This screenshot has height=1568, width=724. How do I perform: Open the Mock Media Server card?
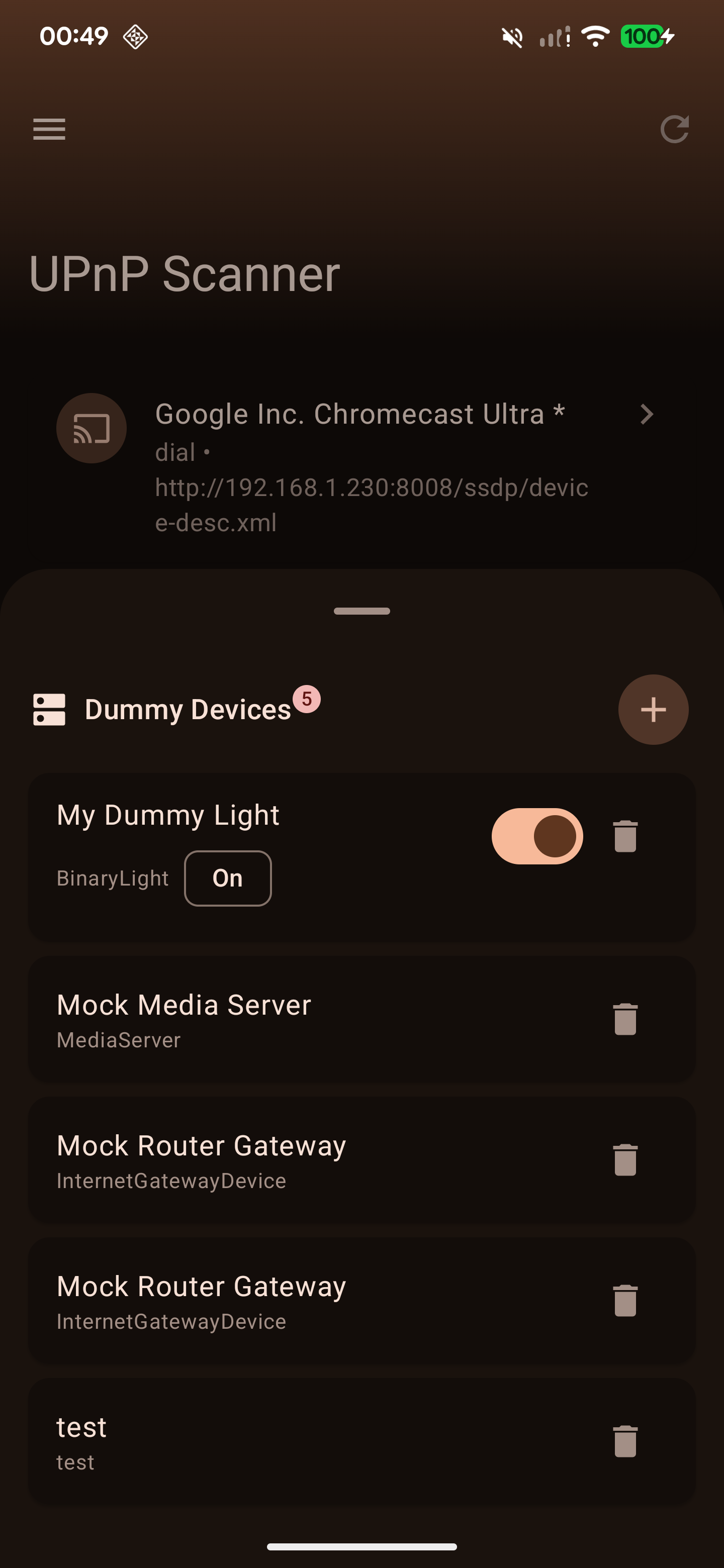click(361, 1019)
